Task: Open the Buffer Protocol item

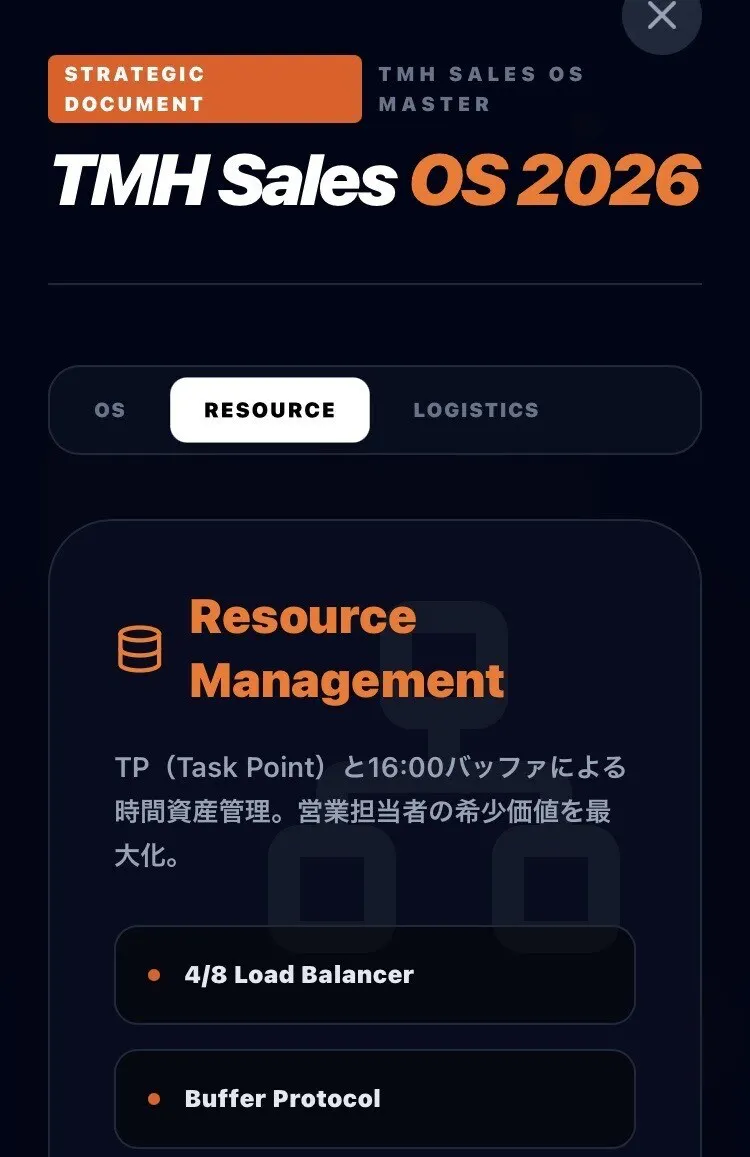Action: tap(375, 1098)
